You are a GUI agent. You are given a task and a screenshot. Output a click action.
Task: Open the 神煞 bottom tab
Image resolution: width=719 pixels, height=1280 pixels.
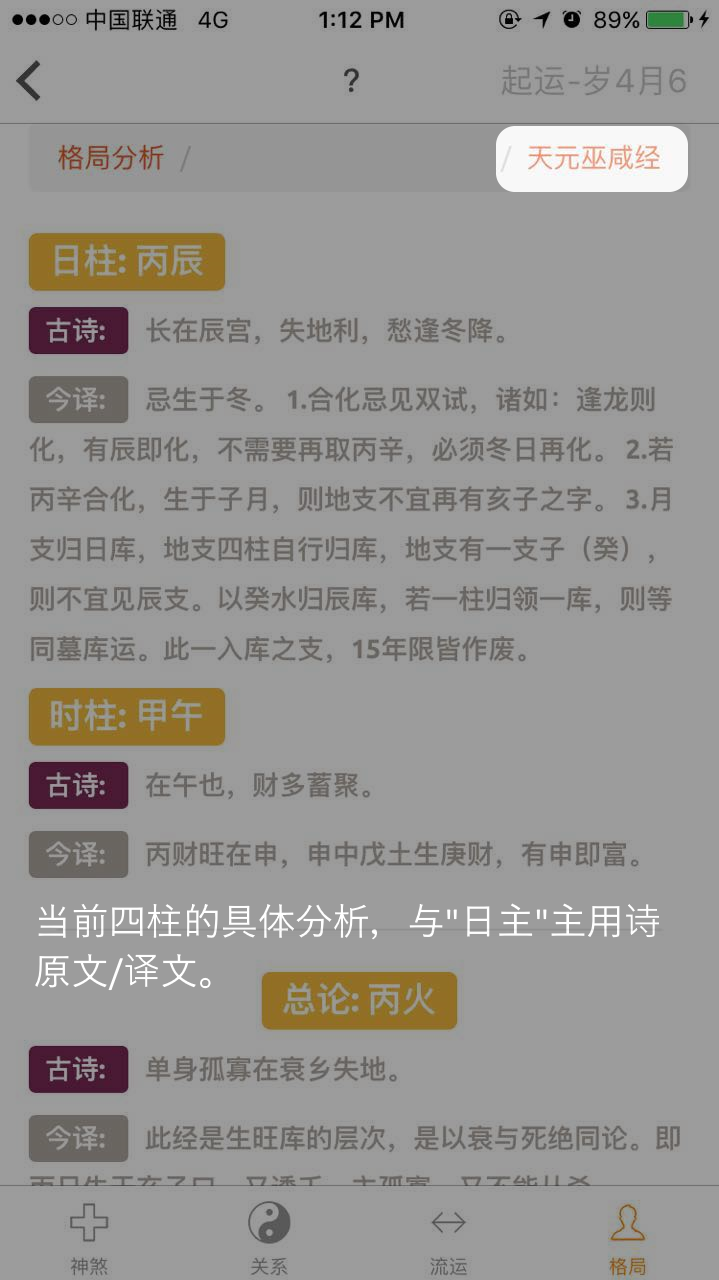tap(89, 1236)
